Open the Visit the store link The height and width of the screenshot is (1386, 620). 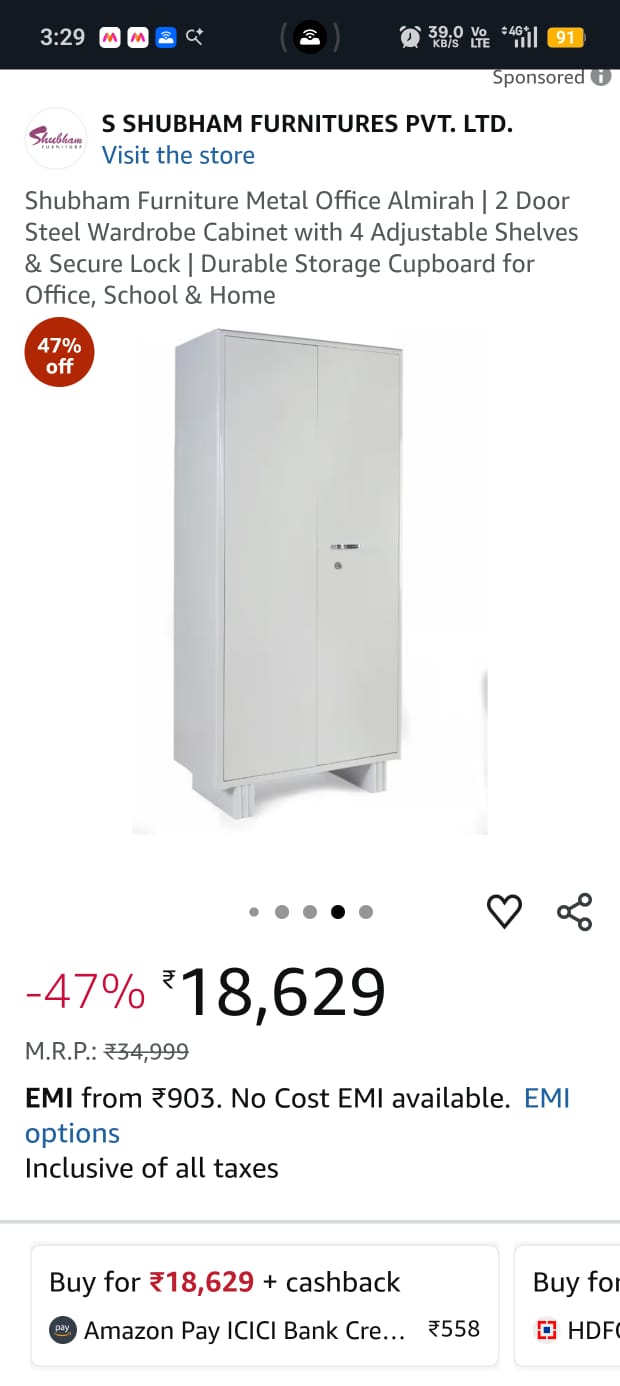click(x=178, y=155)
